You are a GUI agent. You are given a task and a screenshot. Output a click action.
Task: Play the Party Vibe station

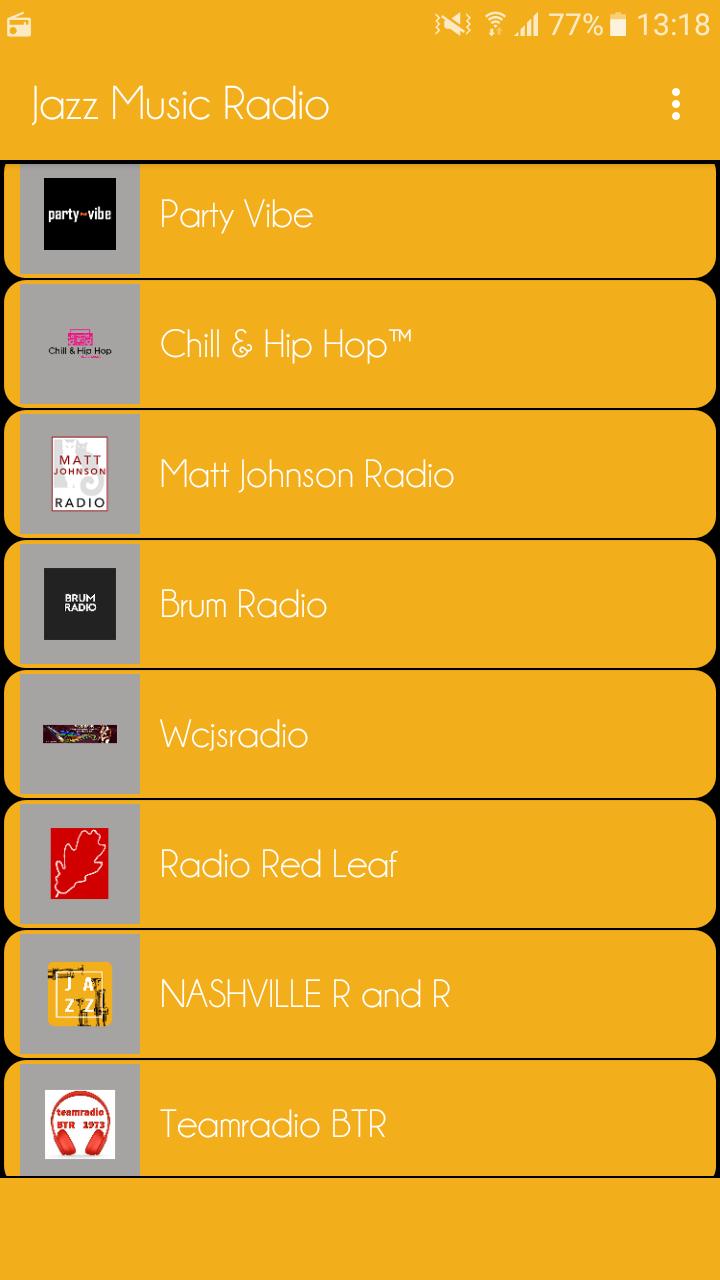[x=360, y=215]
